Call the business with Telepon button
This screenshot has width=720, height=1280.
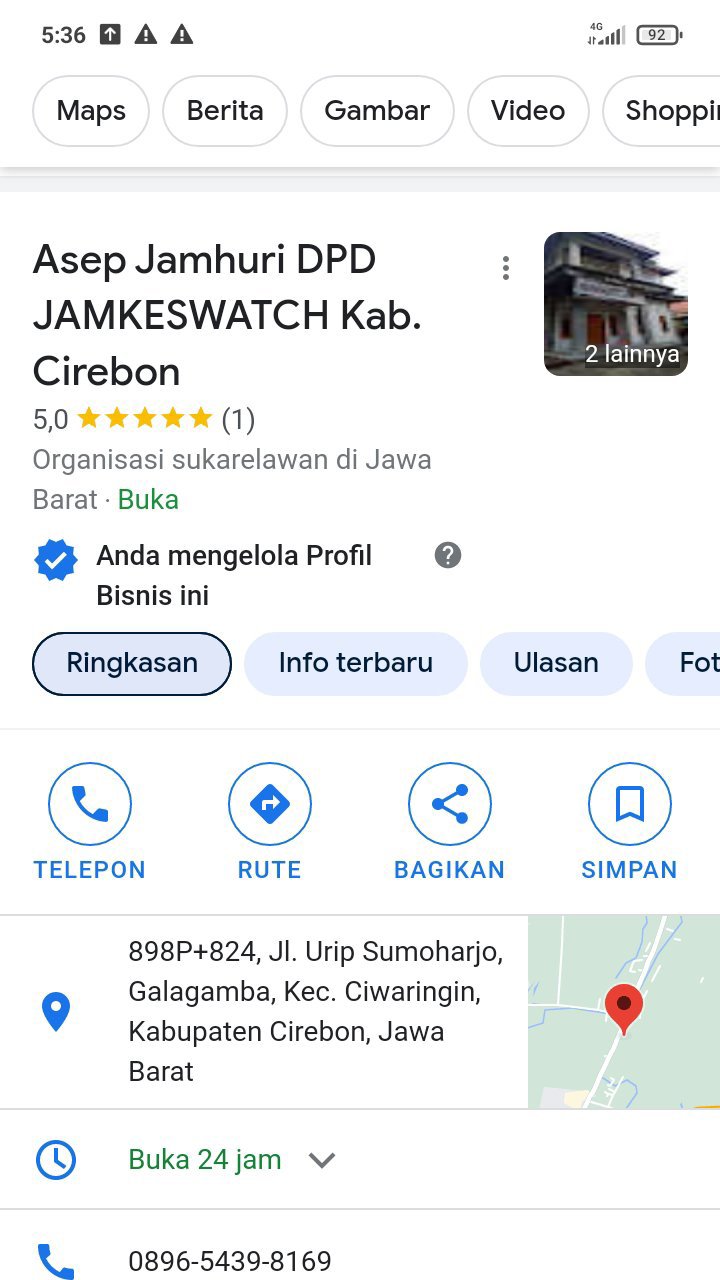90,822
